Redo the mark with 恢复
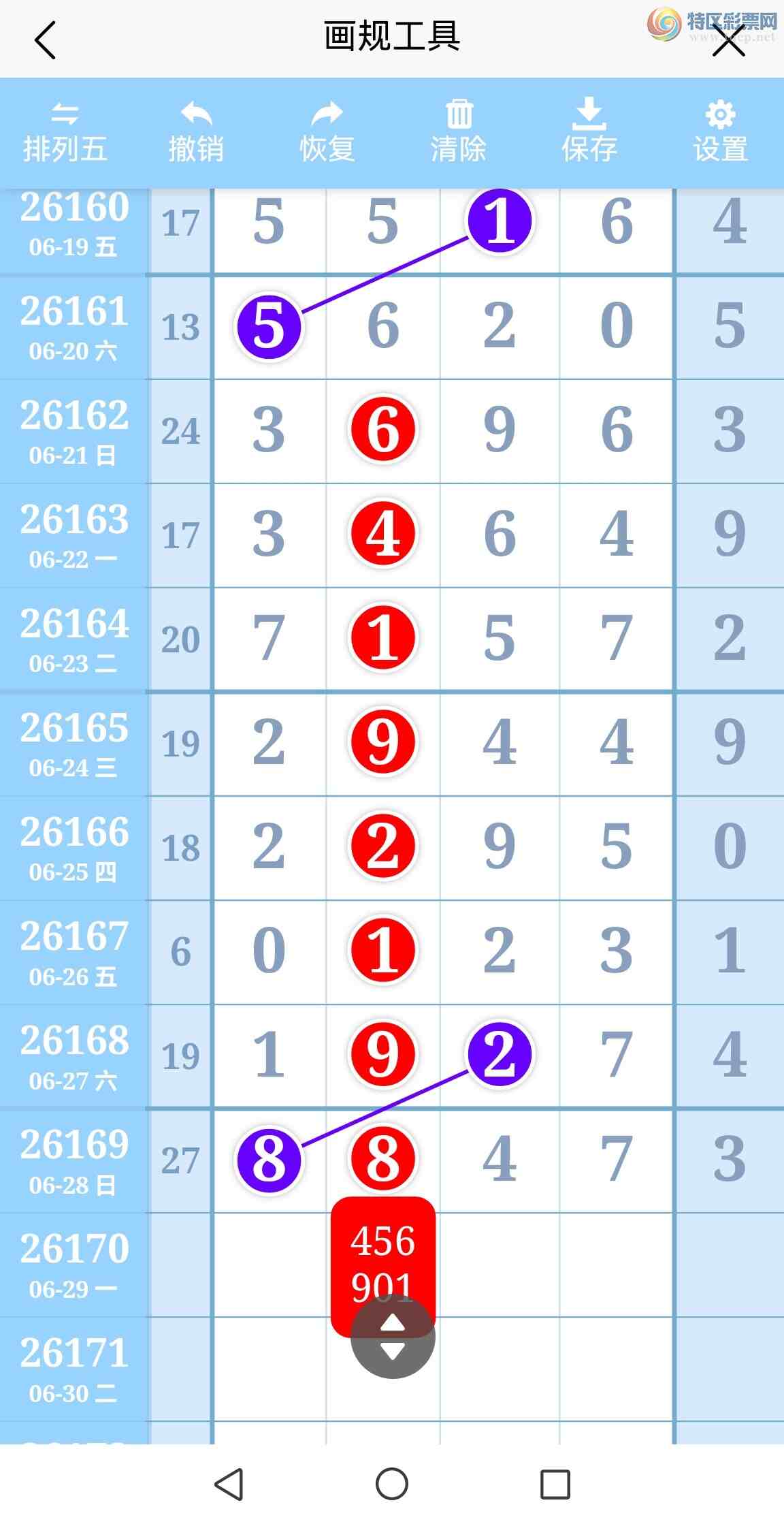This screenshot has height=1524, width=784. coord(327,132)
